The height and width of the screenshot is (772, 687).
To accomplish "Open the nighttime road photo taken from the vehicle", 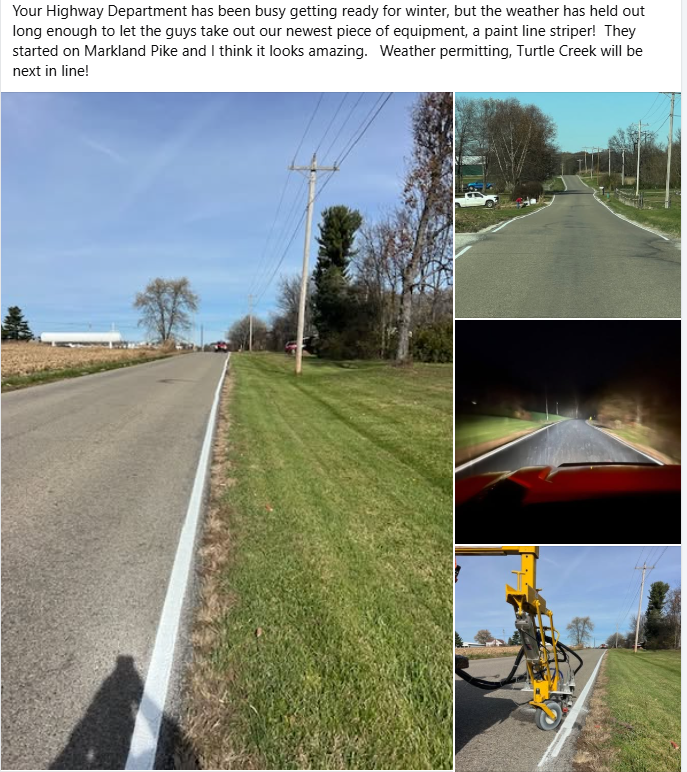I will [567, 431].
